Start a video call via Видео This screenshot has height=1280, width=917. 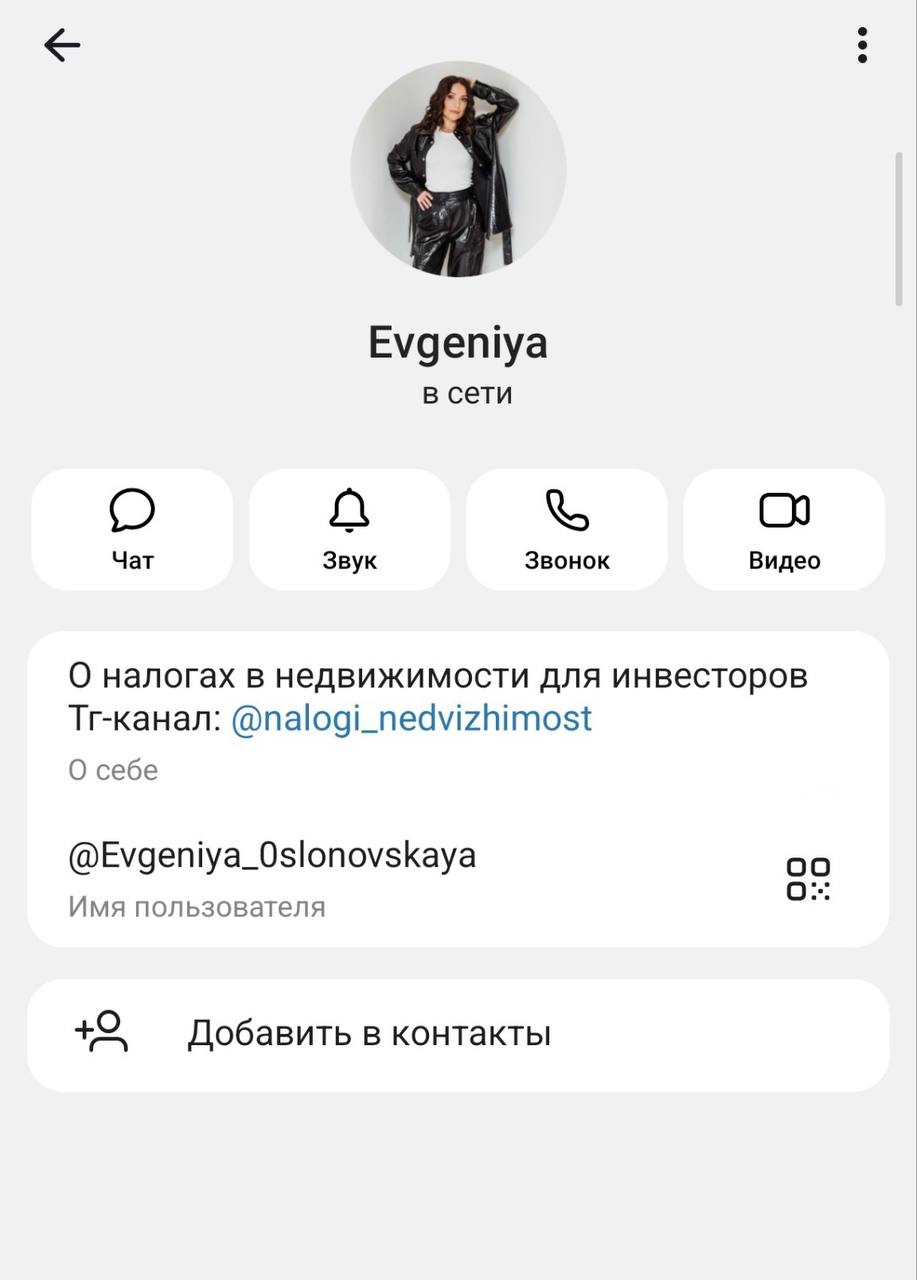point(784,530)
